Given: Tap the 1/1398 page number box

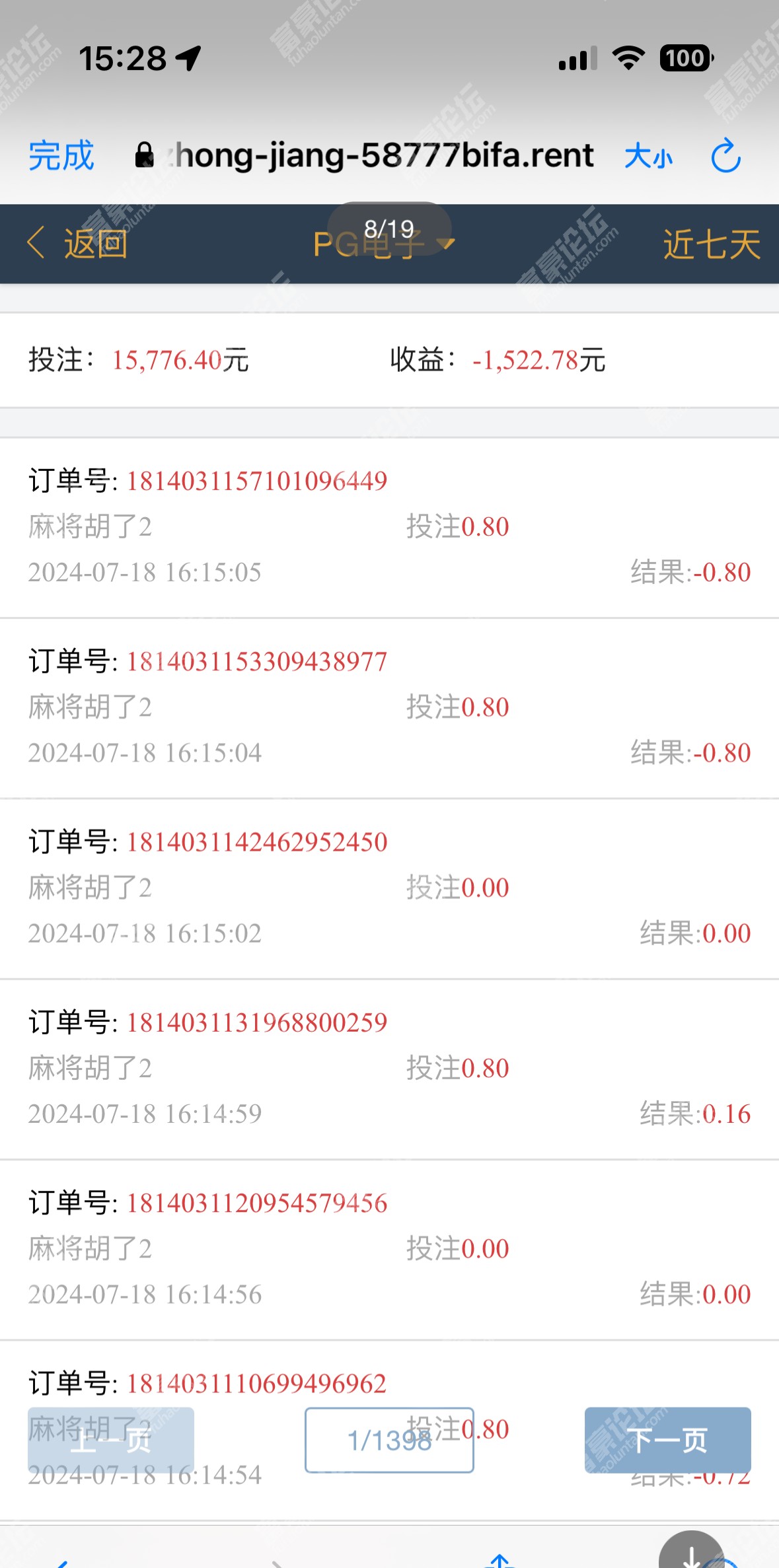Looking at the screenshot, I should 389,1440.
